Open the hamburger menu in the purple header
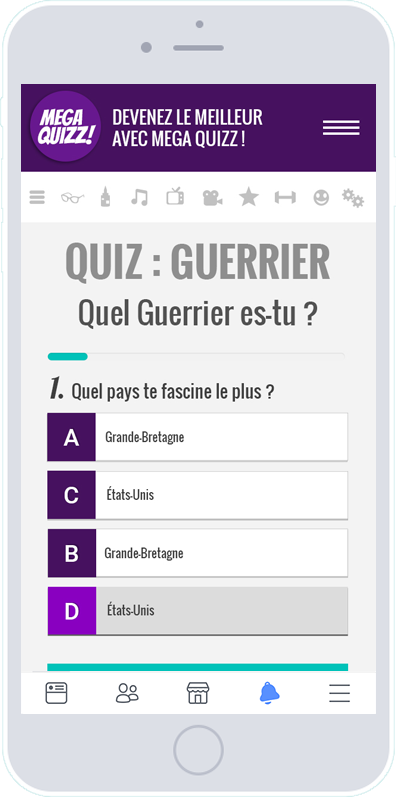396x797 pixels. pyautogui.click(x=341, y=128)
